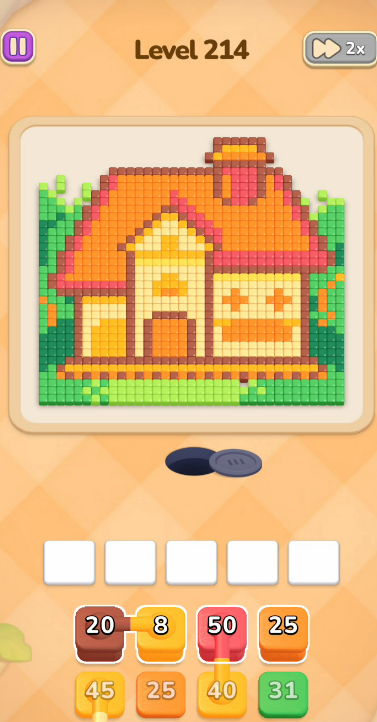Pause the game
Viewport: 377px width, 722px height.
coord(18,47)
